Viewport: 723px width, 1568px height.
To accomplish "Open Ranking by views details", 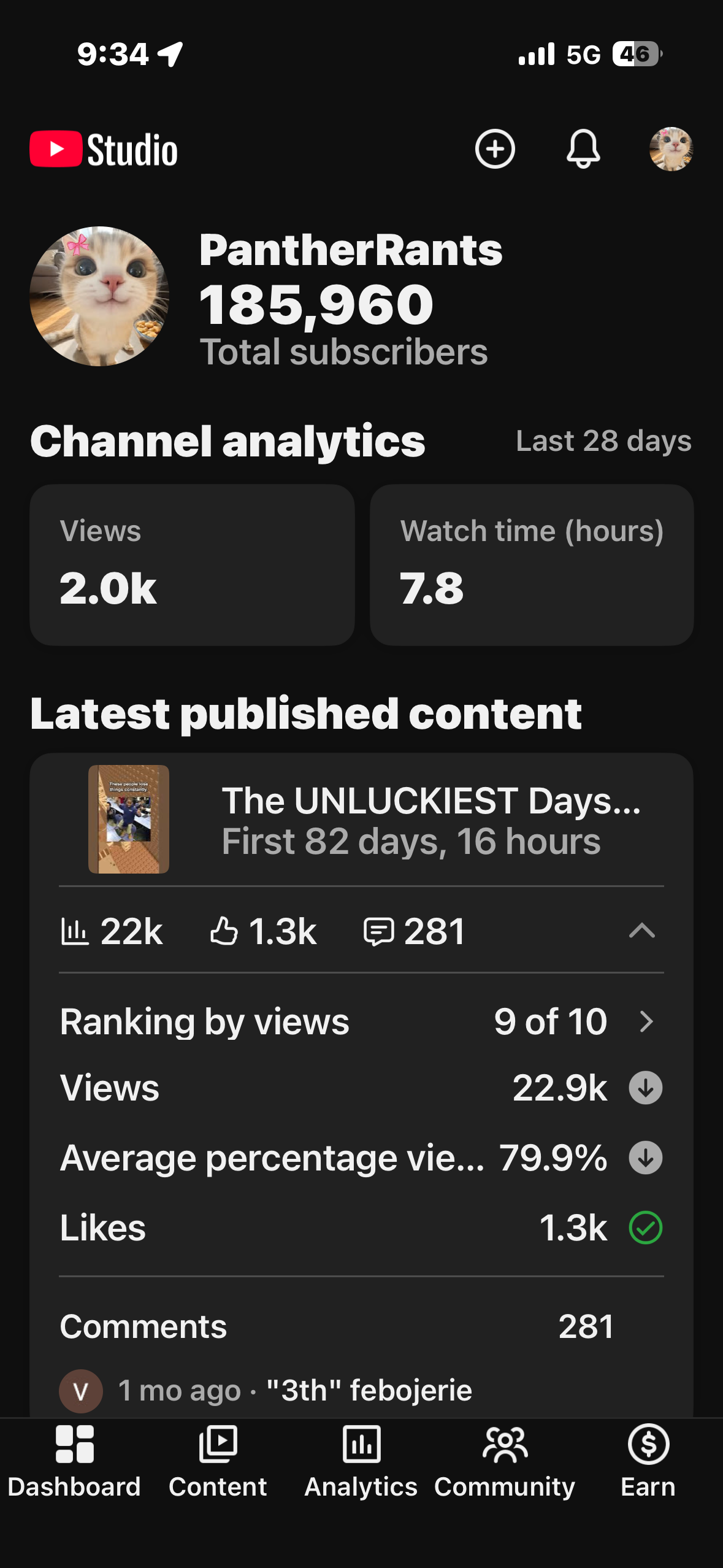I will point(362,1021).
